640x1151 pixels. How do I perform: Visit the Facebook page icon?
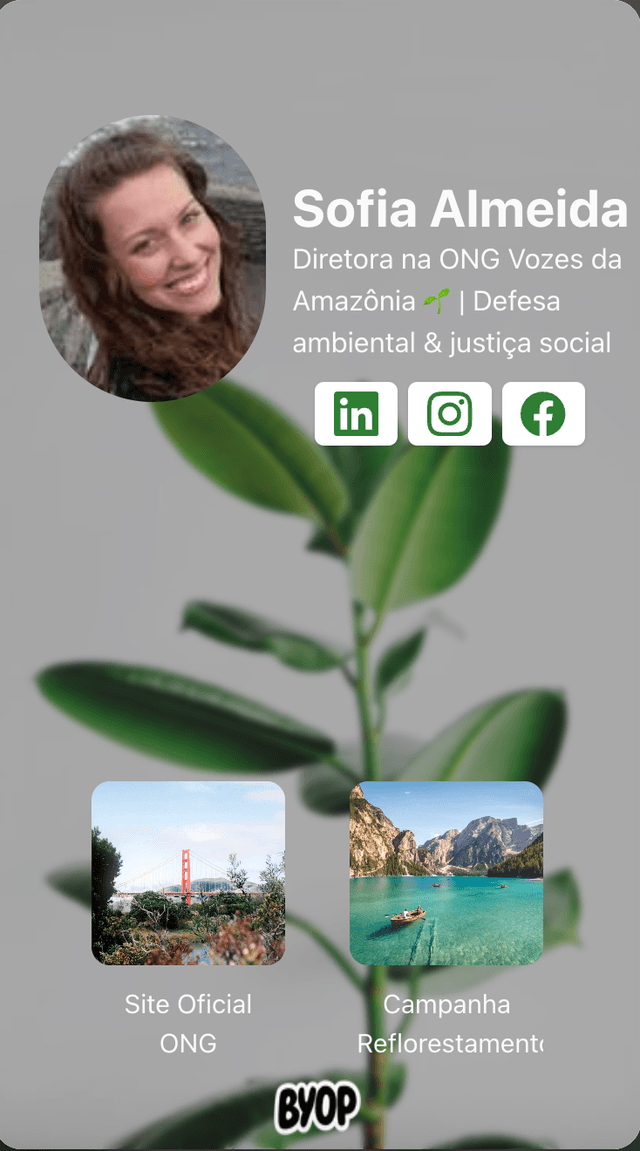[x=543, y=413]
